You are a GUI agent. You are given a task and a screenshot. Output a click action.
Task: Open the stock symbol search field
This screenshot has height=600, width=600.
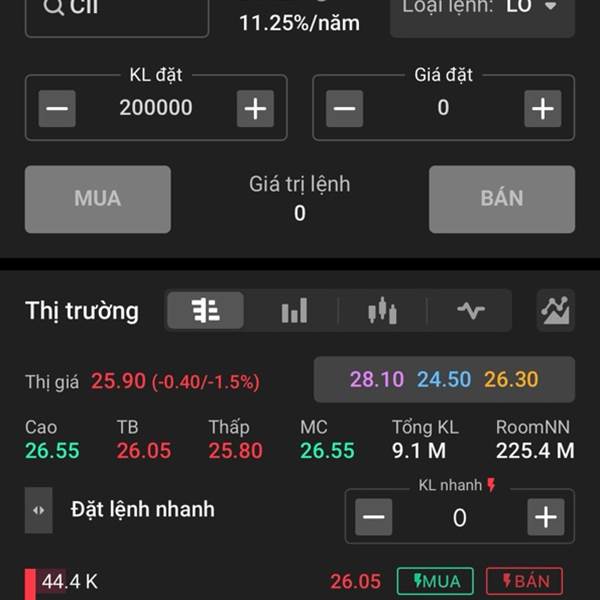pyautogui.click(x=116, y=12)
